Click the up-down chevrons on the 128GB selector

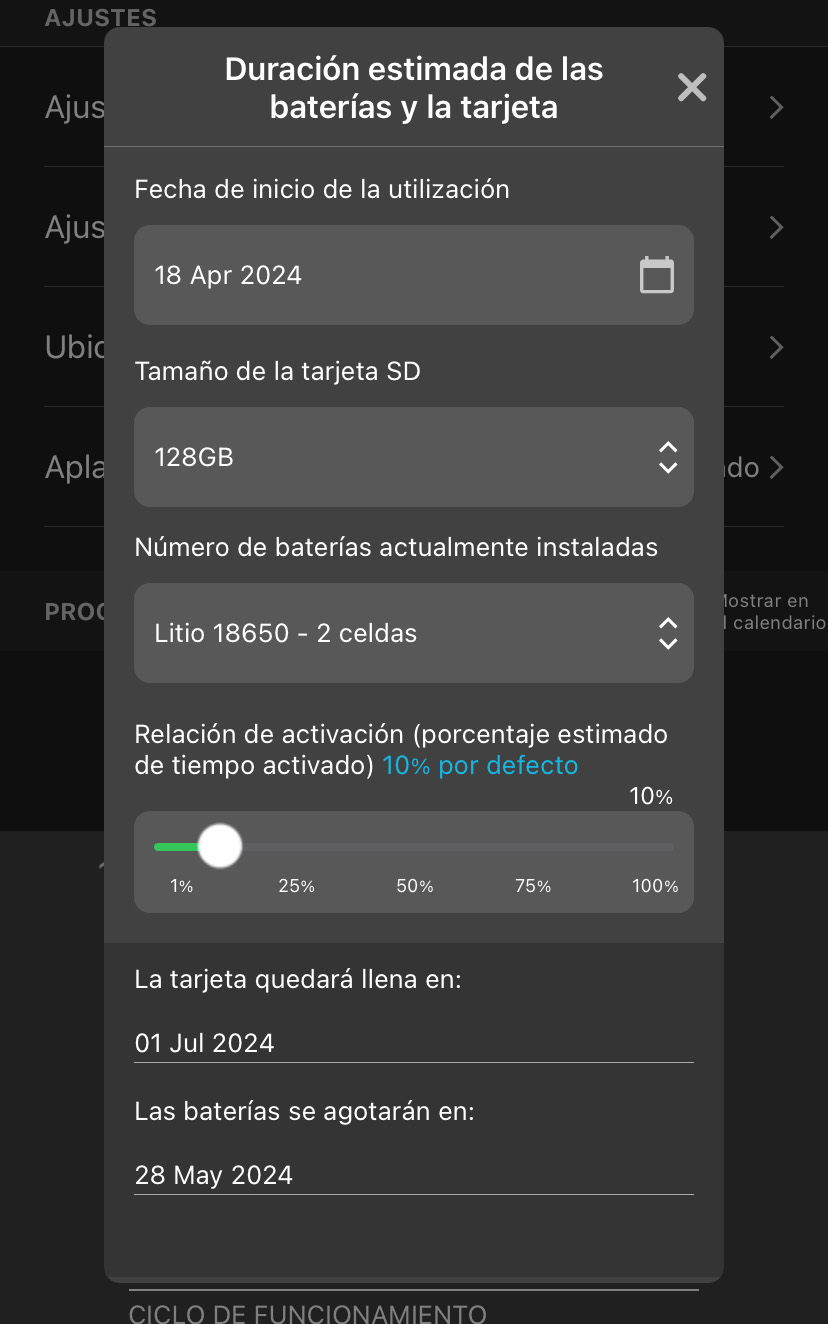[667, 457]
